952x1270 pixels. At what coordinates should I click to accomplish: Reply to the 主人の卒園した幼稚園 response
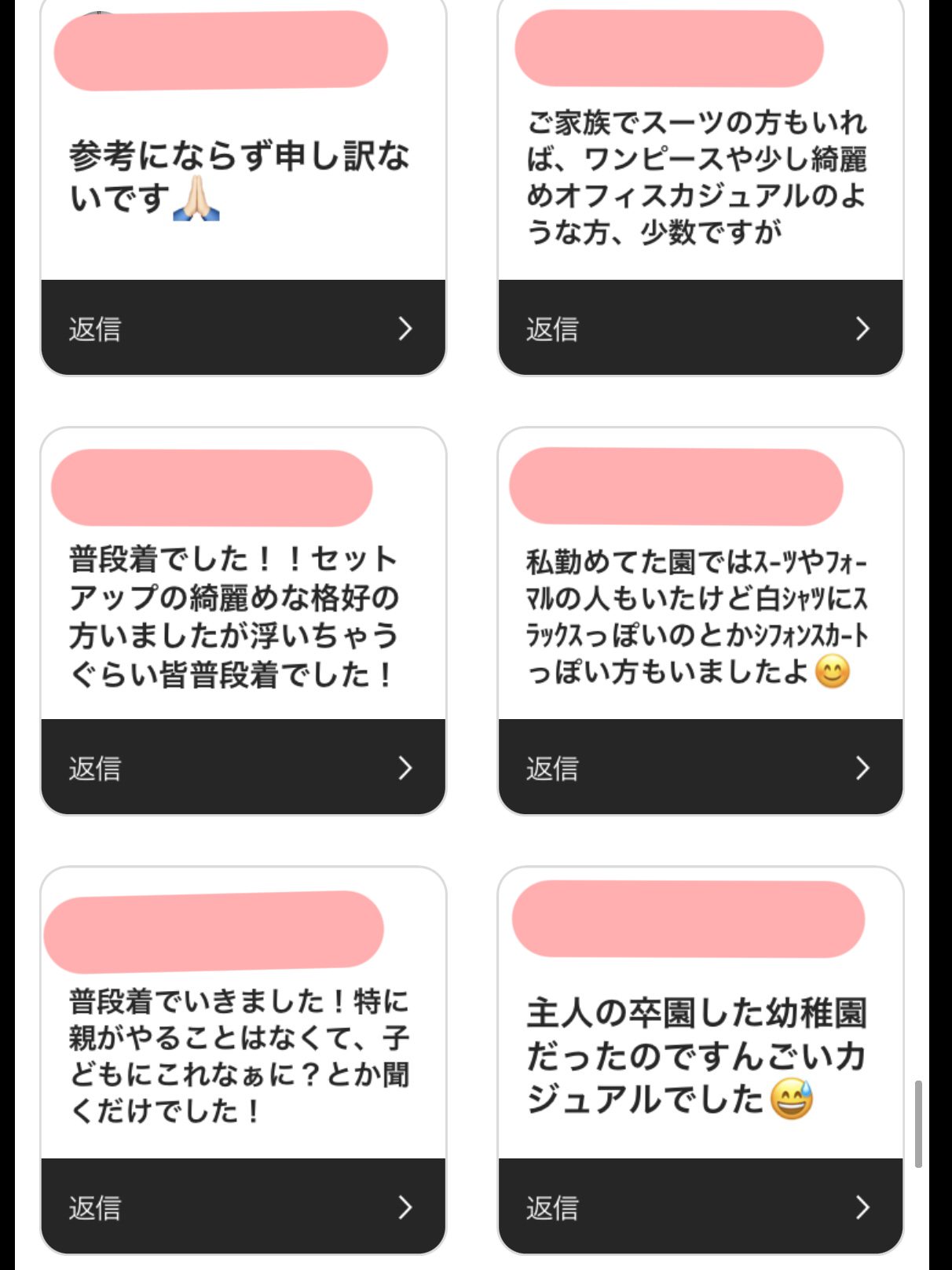[700, 1206]
